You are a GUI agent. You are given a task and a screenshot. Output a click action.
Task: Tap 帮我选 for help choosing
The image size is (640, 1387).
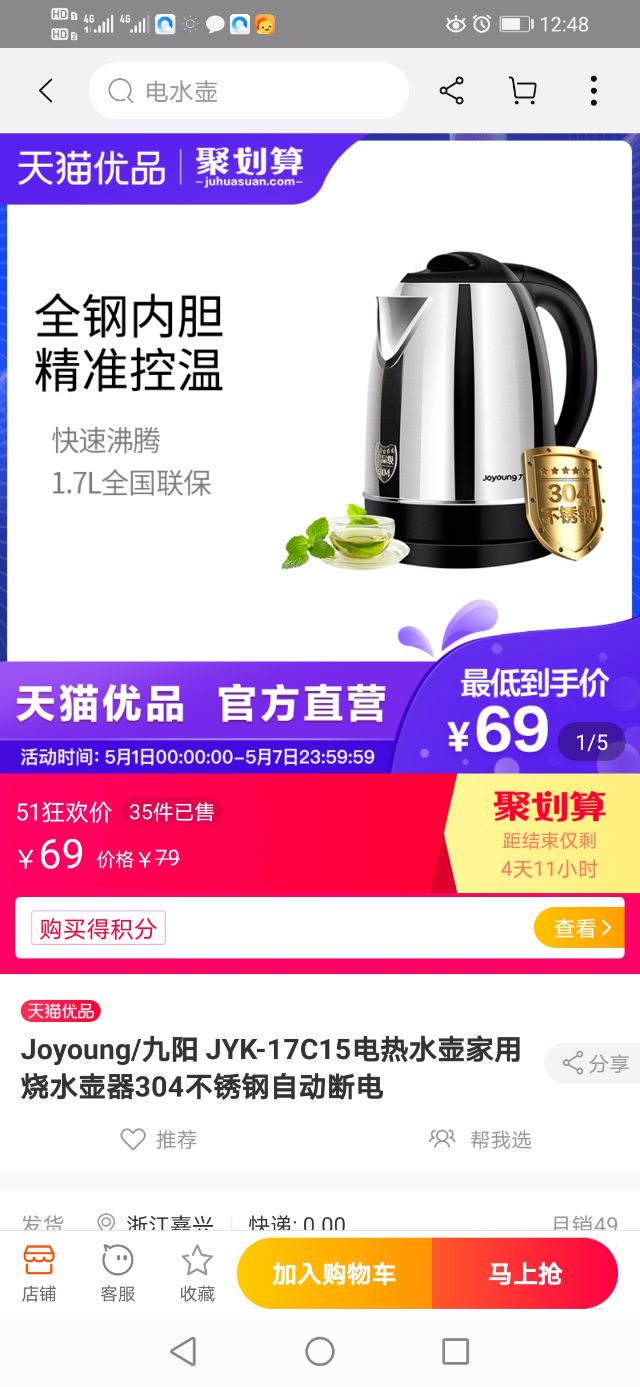tap(481, 1139)
